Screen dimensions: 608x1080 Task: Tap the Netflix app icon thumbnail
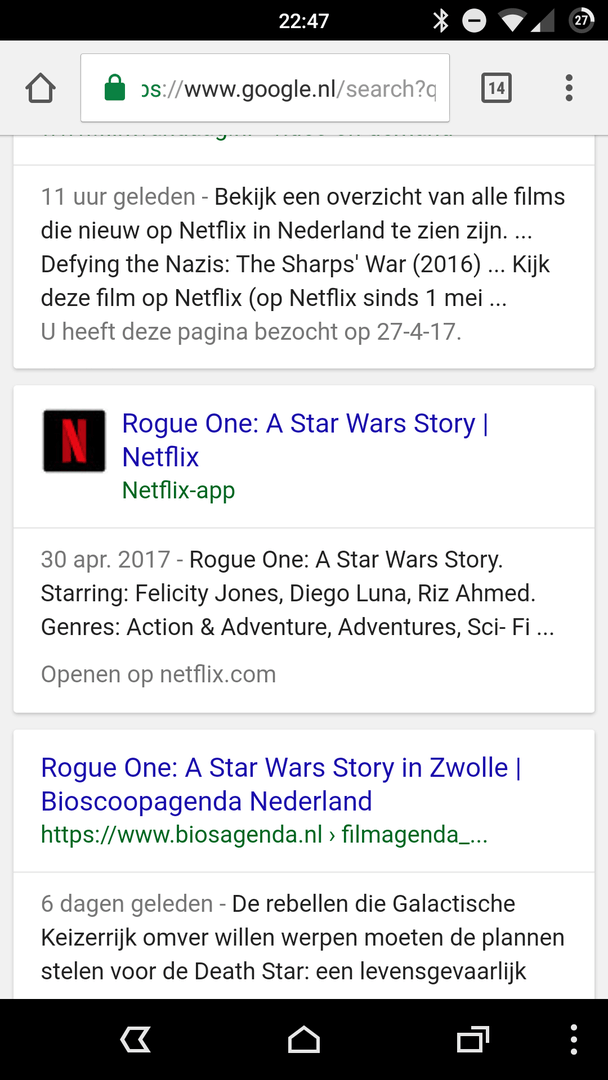(x=74, y=441)
